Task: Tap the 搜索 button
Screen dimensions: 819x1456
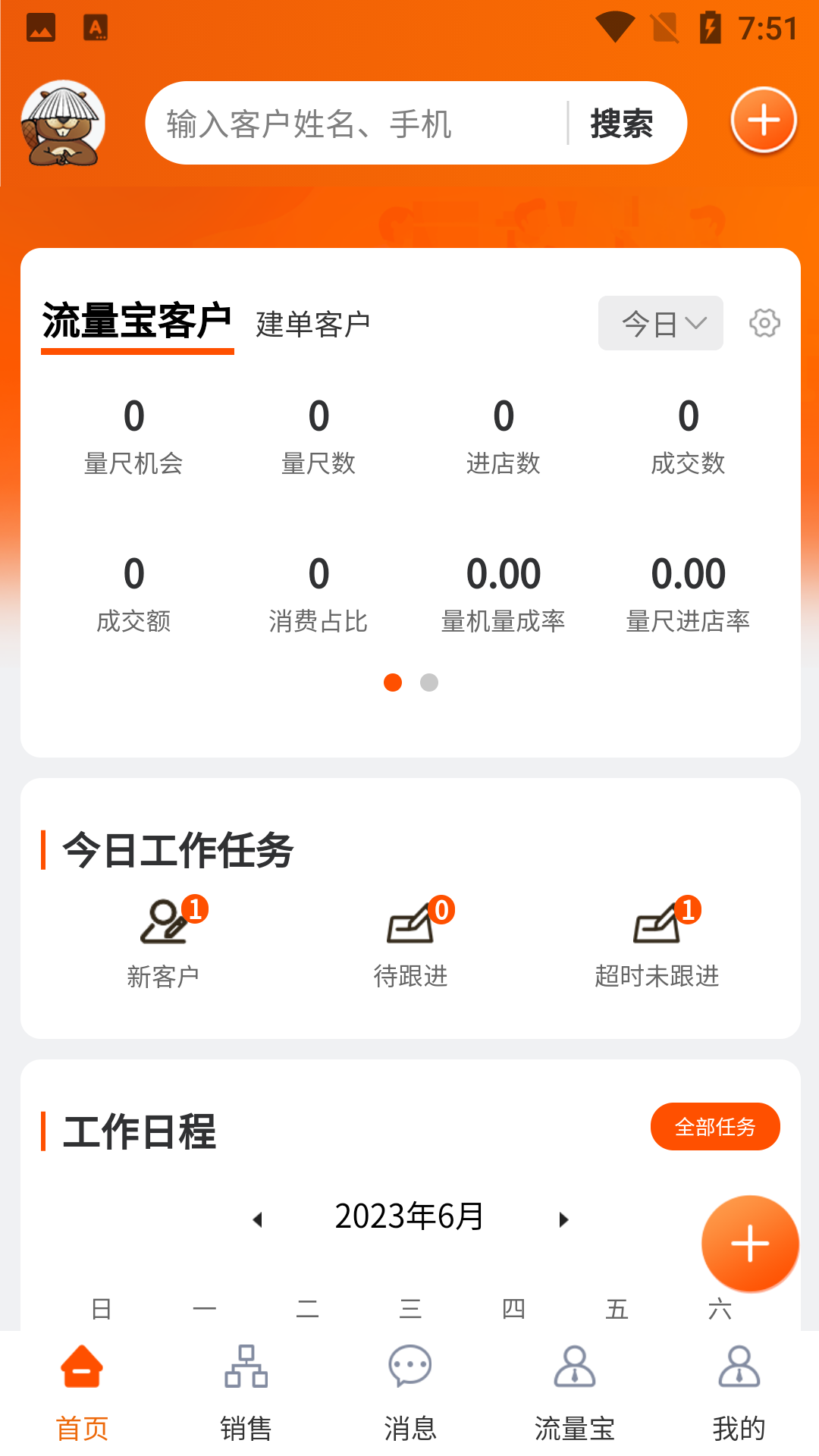Action: [x=622, y=124]
